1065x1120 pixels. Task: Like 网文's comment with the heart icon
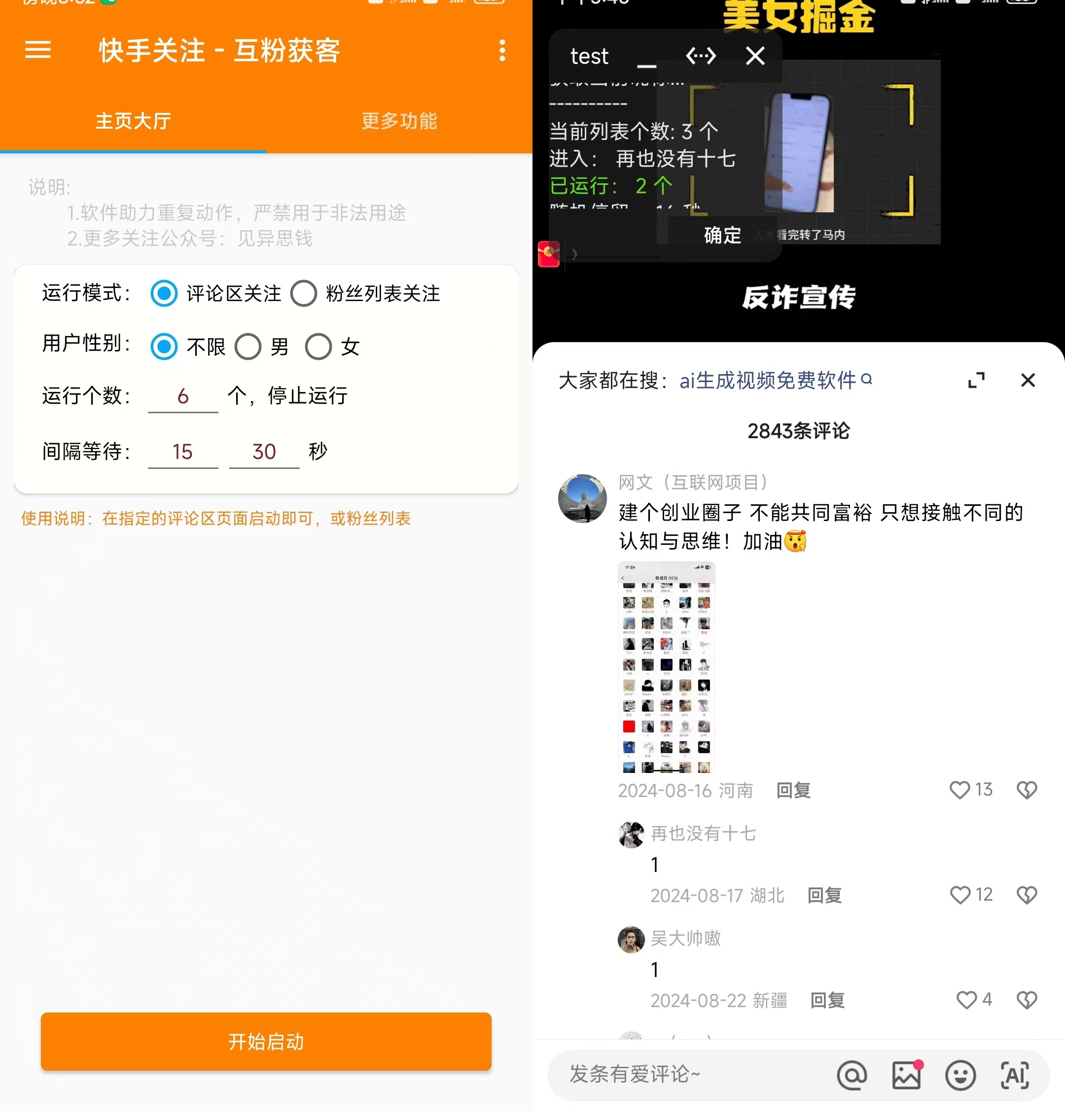(959, 790)
